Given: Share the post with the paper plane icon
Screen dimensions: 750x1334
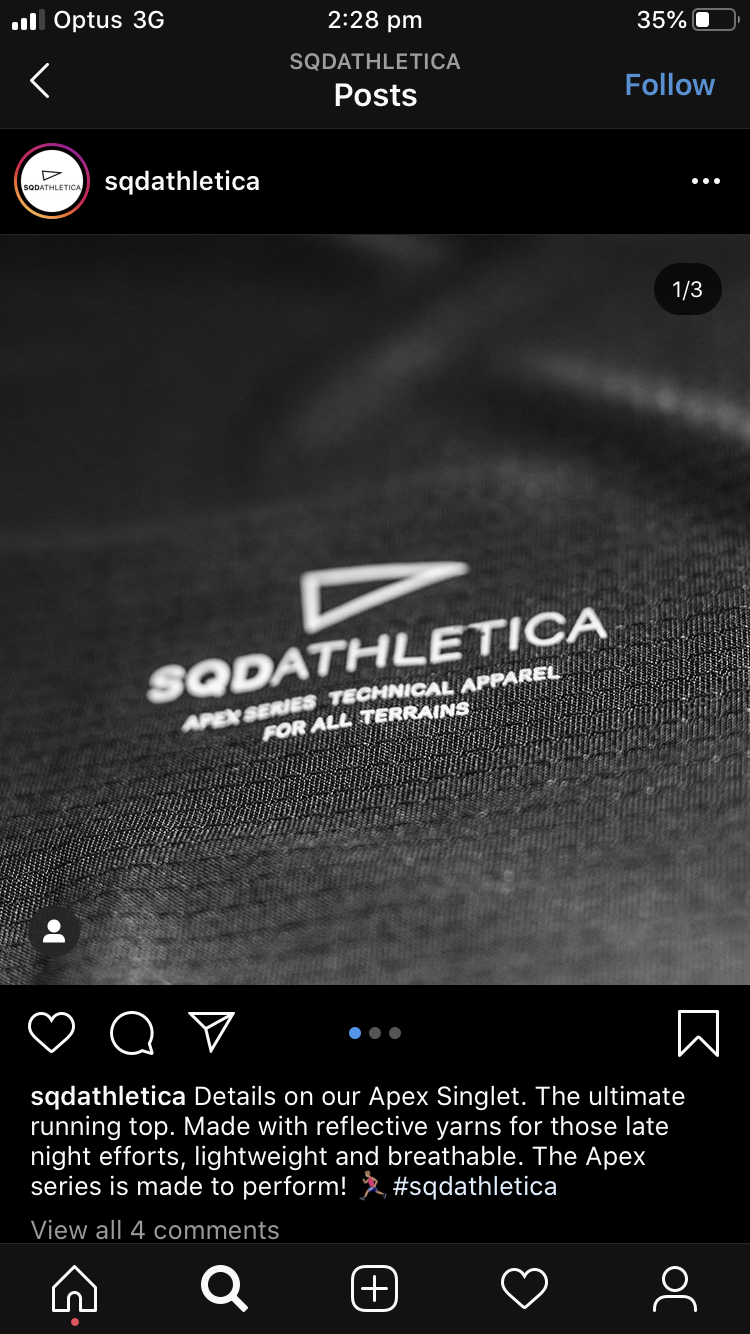Looking at the screenshot, I should click(x=211, y=1032).
